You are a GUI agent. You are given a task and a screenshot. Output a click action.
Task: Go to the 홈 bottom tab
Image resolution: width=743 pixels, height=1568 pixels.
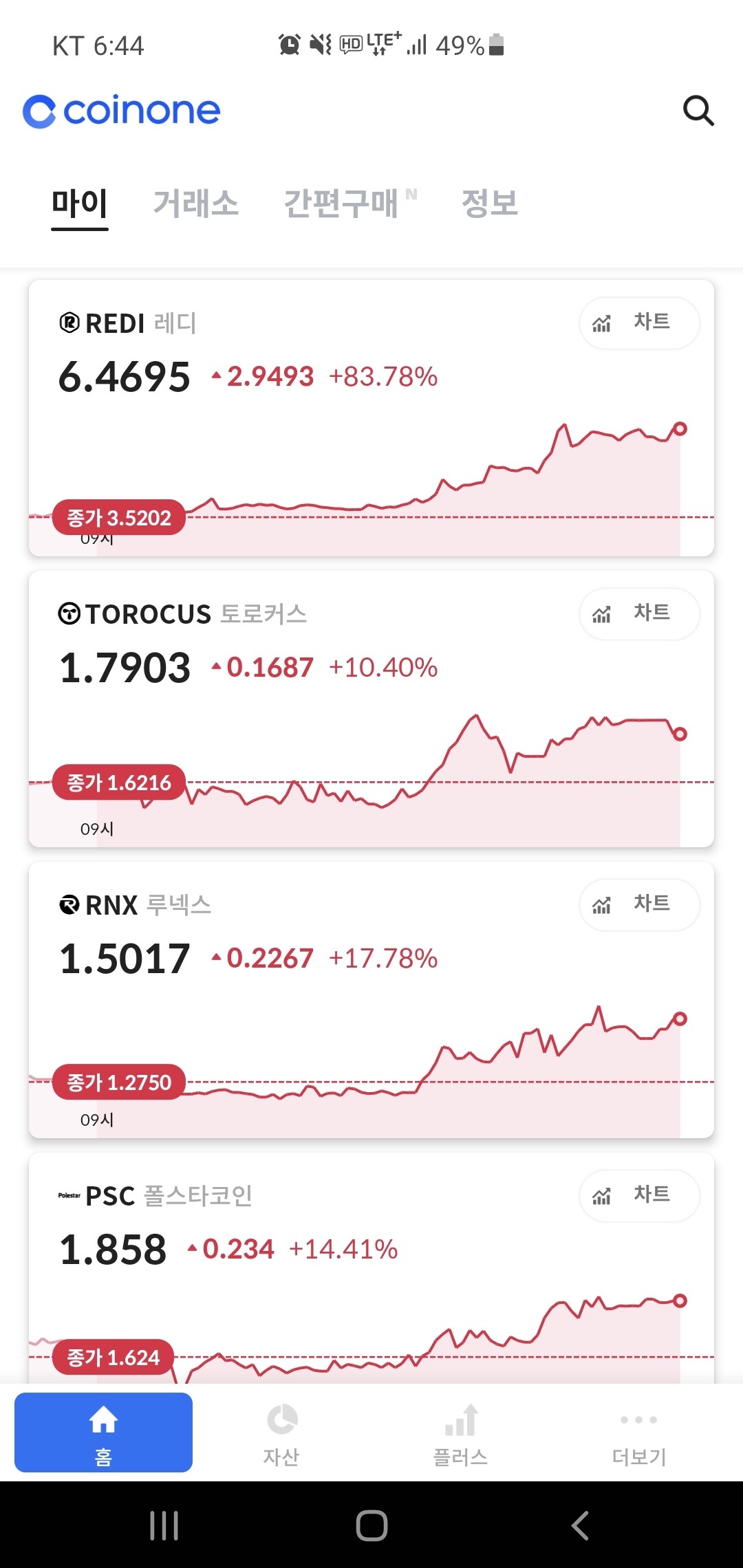click(x=103, y=1433)
